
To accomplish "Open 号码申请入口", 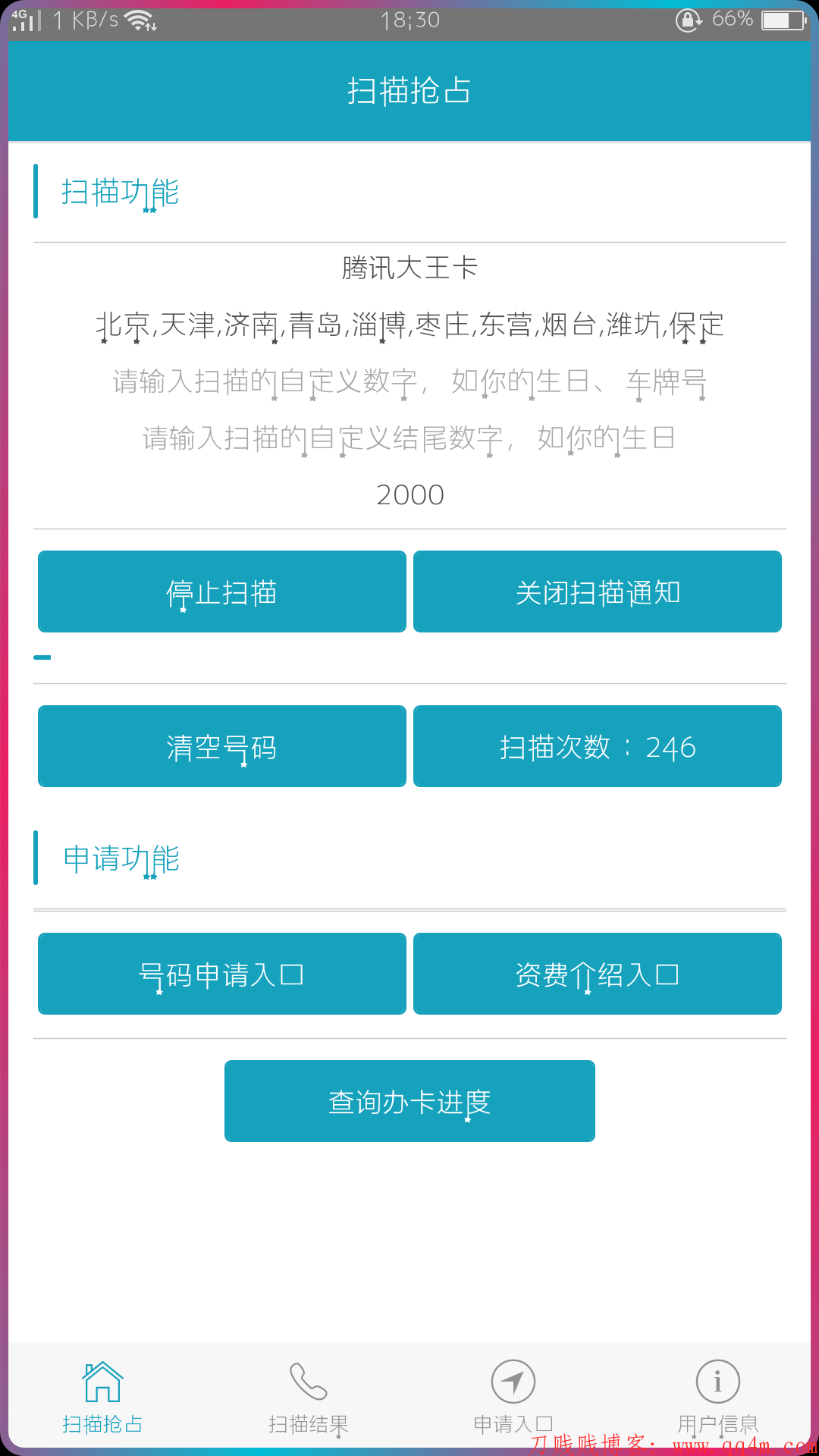I will [x=221, y=974].
